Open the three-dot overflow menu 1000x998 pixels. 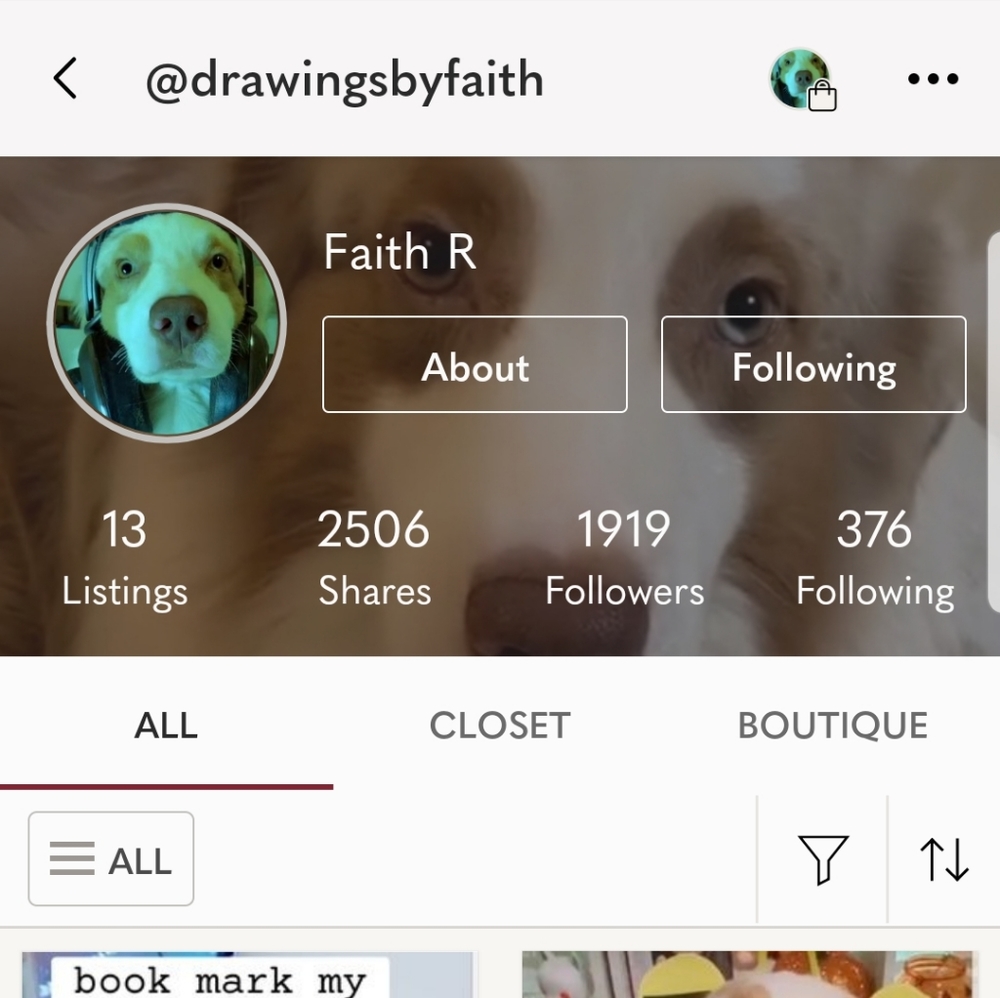(933, 79)
